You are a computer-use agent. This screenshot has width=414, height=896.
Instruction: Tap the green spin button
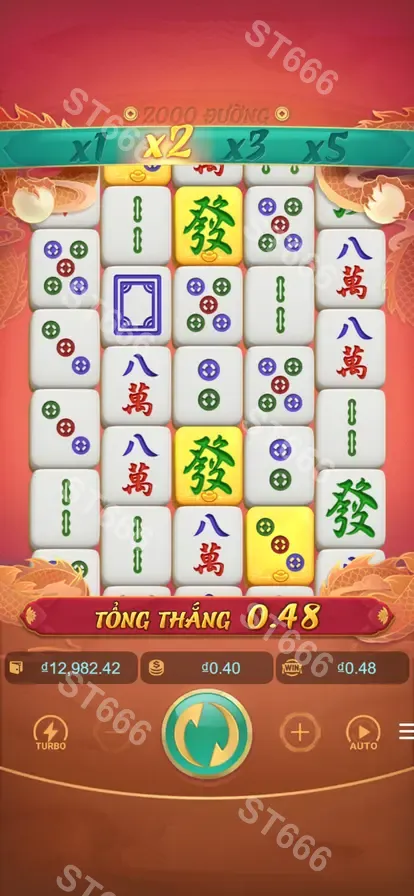click(x=207, y=733)
